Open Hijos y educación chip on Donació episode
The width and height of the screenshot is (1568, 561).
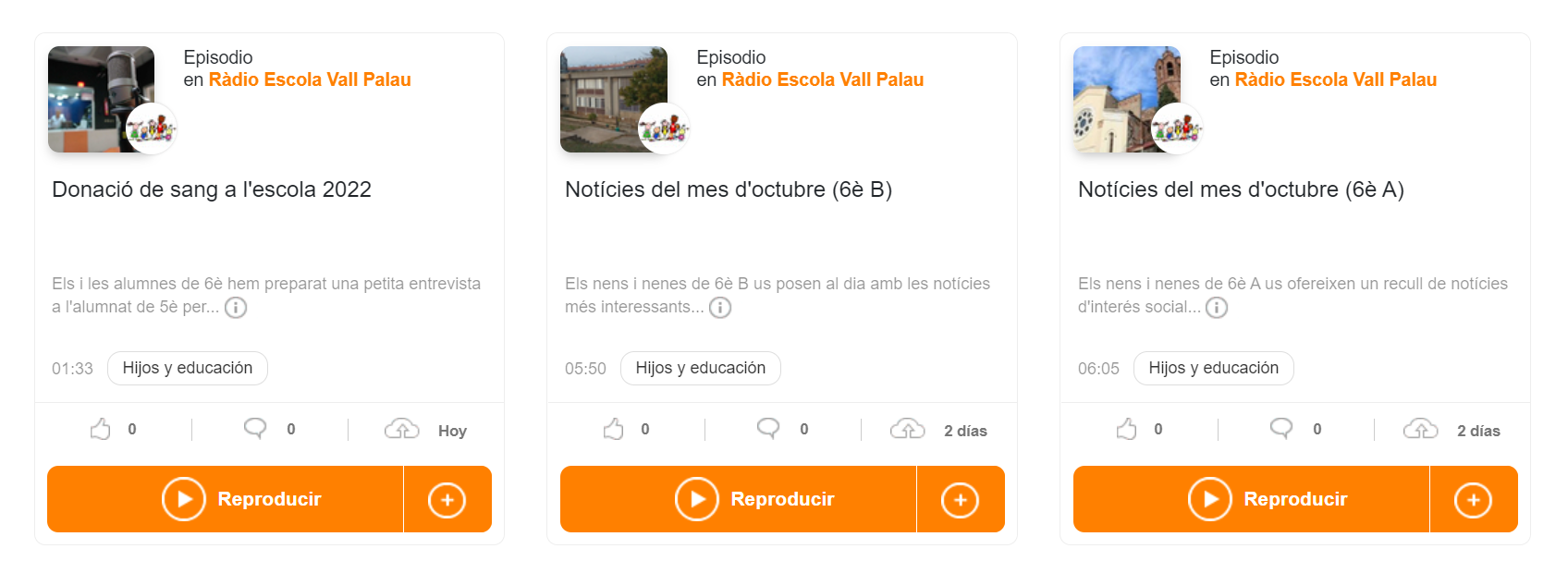188,368
